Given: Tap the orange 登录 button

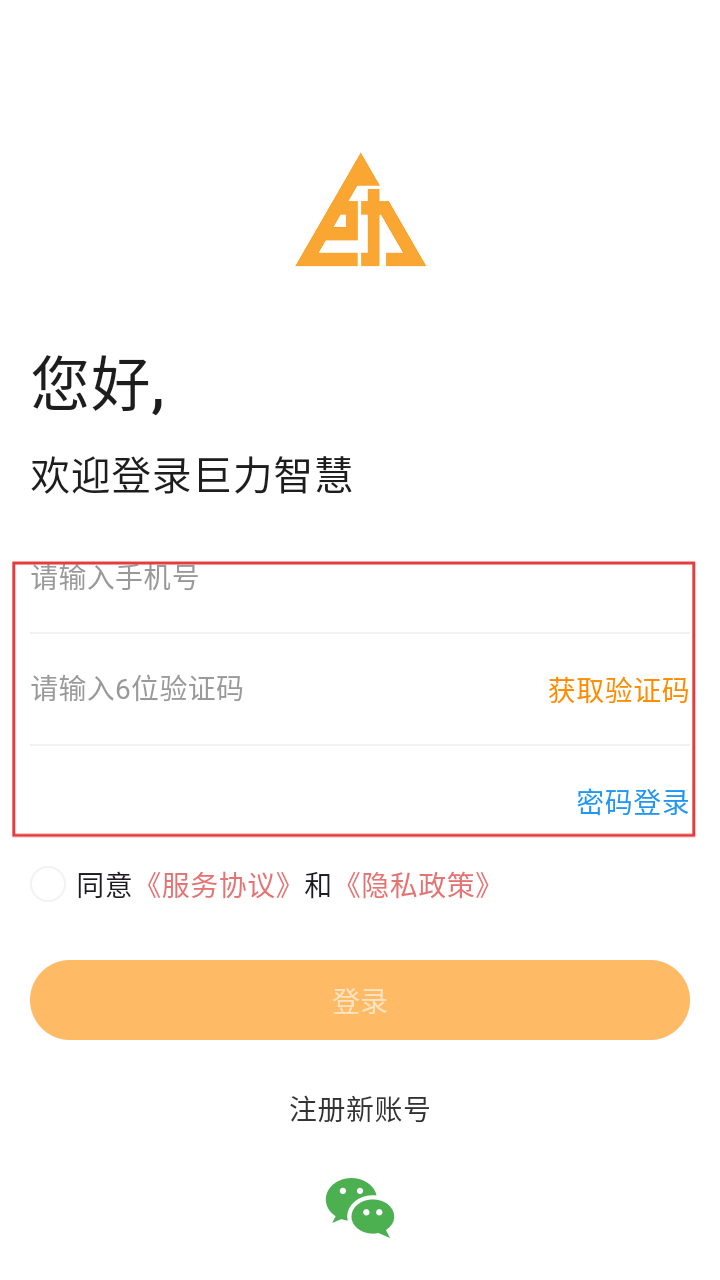Looking at the screenshot, I should pyautogui.click(x=360, y=1000).
